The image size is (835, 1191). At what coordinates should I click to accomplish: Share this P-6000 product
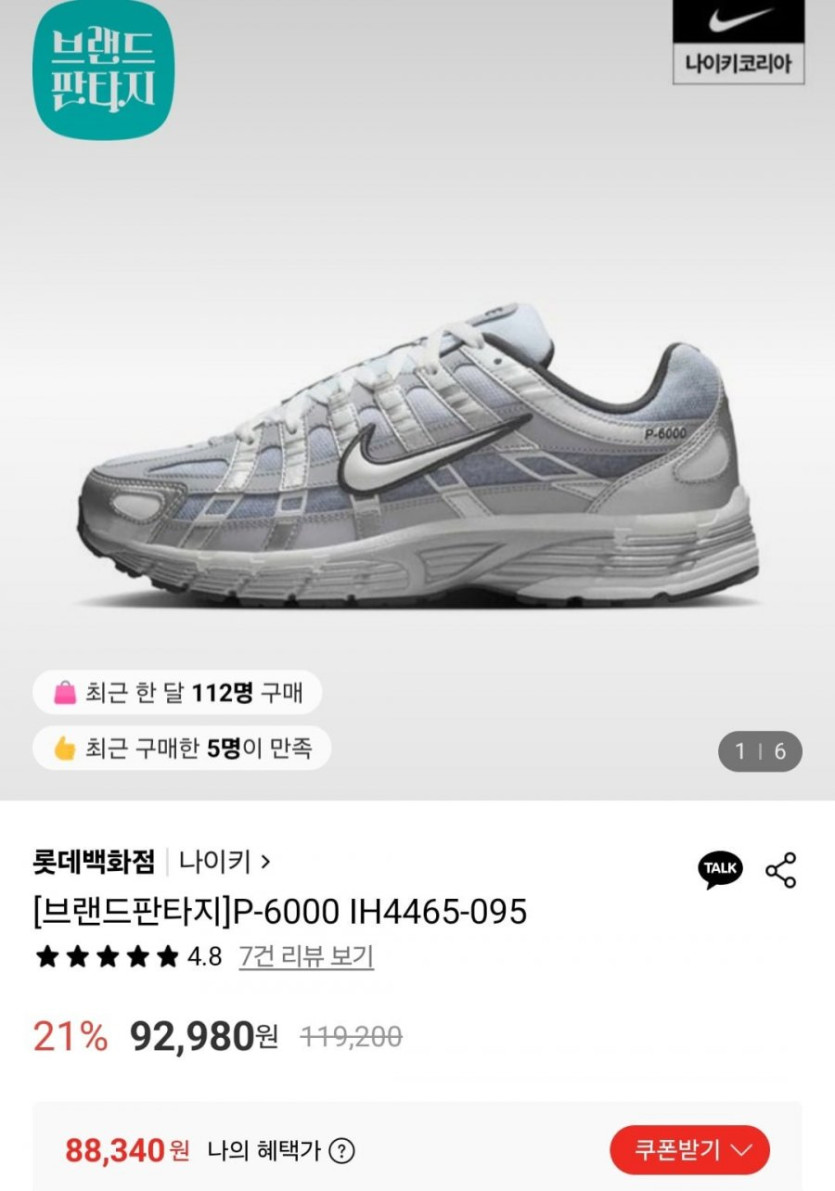(781, 870)
